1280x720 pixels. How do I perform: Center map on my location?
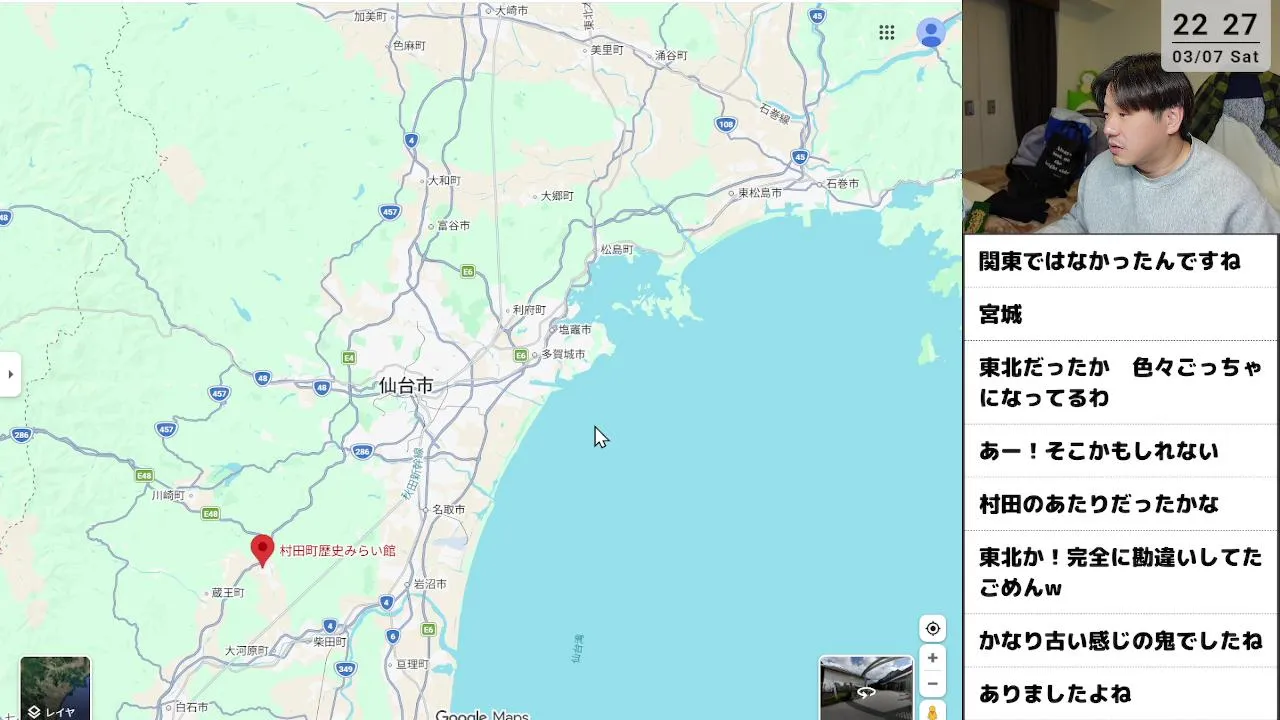(932, 629)
